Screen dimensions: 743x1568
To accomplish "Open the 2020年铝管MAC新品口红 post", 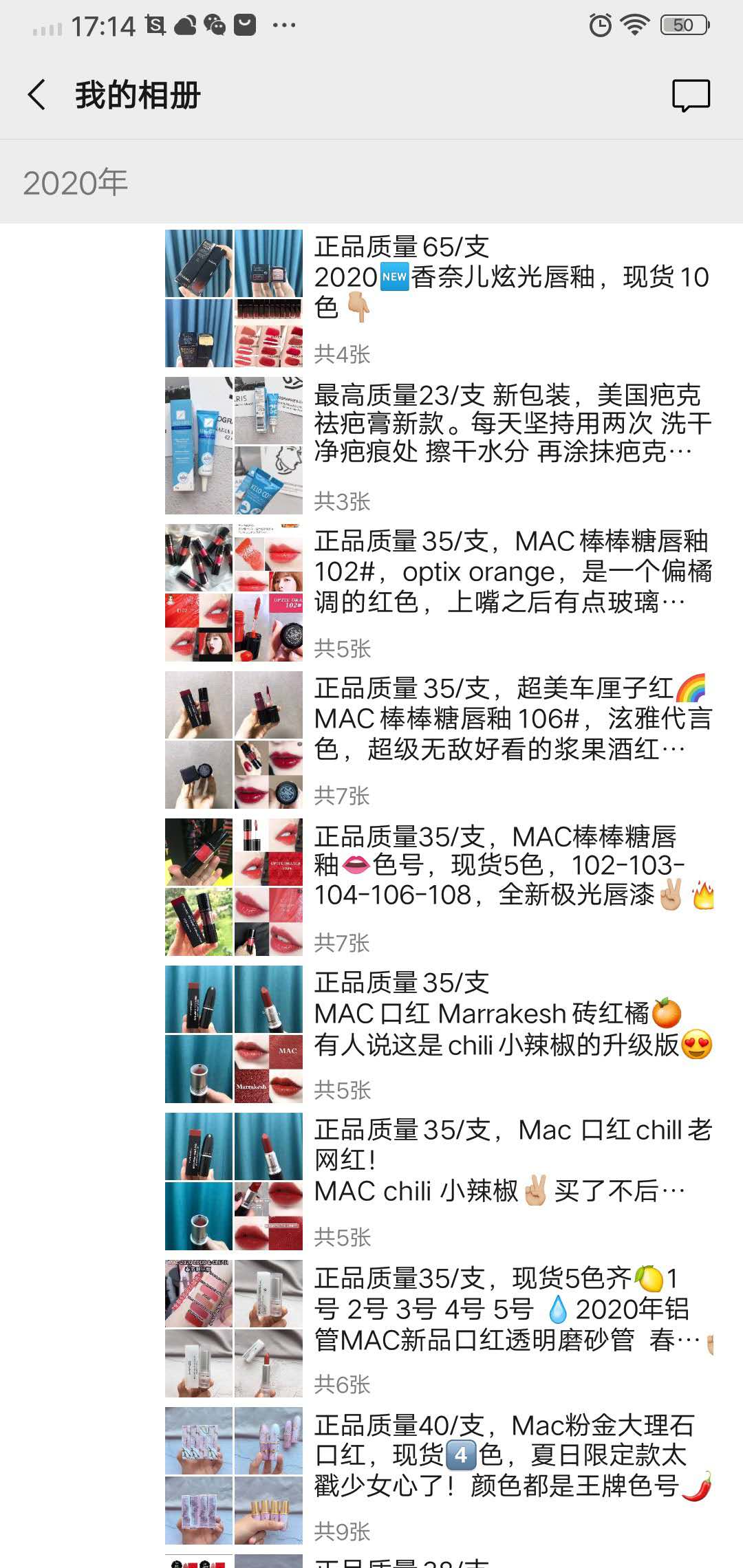I will click(513, 1308).
